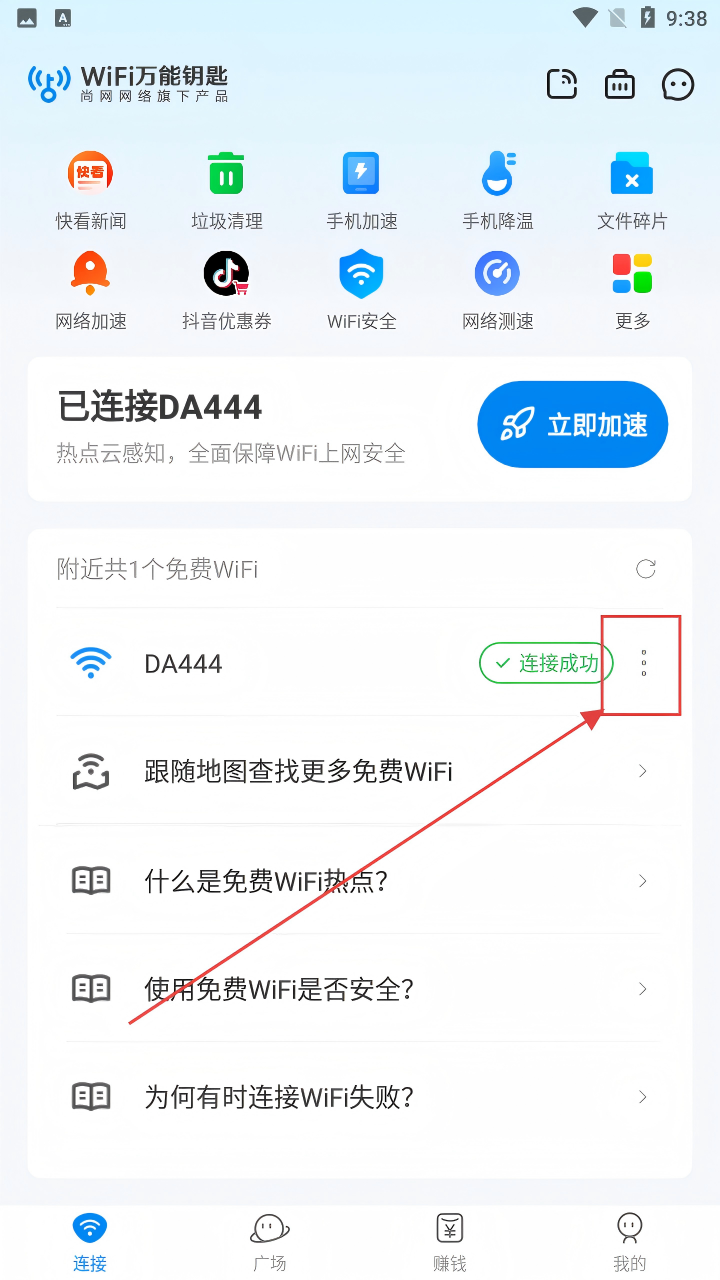The image size is (720, 1280).
Task: Open 快看新闻 shortcut
Action: point(91,190)
